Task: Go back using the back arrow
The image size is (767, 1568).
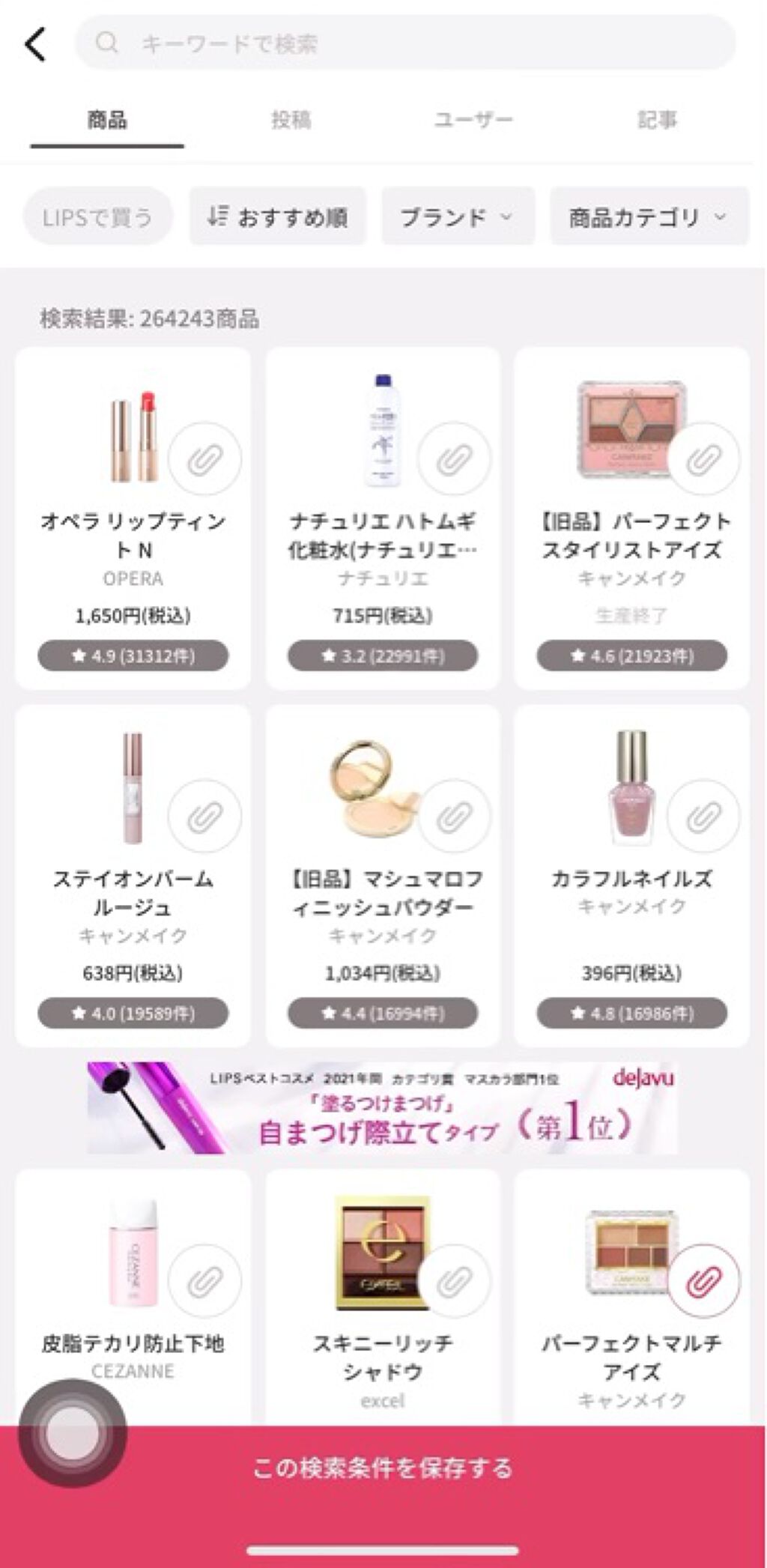Action: [x=35, y=44]
